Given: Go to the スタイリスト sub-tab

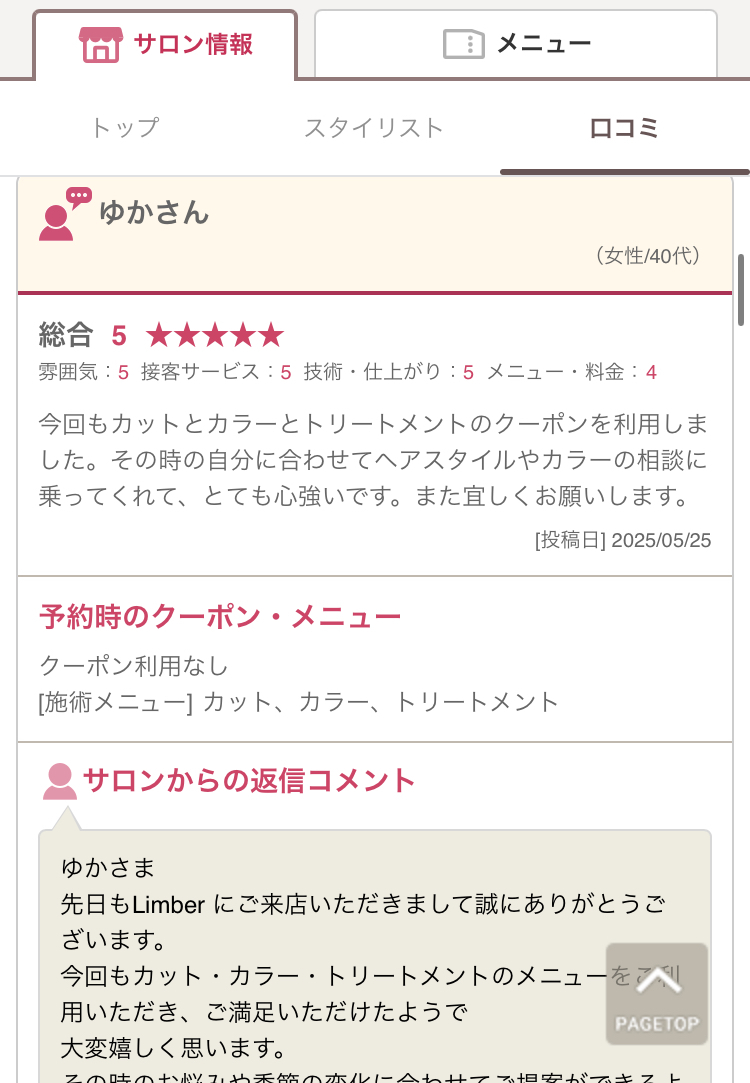Looking at the screenshot, I should tap(374, 128).
